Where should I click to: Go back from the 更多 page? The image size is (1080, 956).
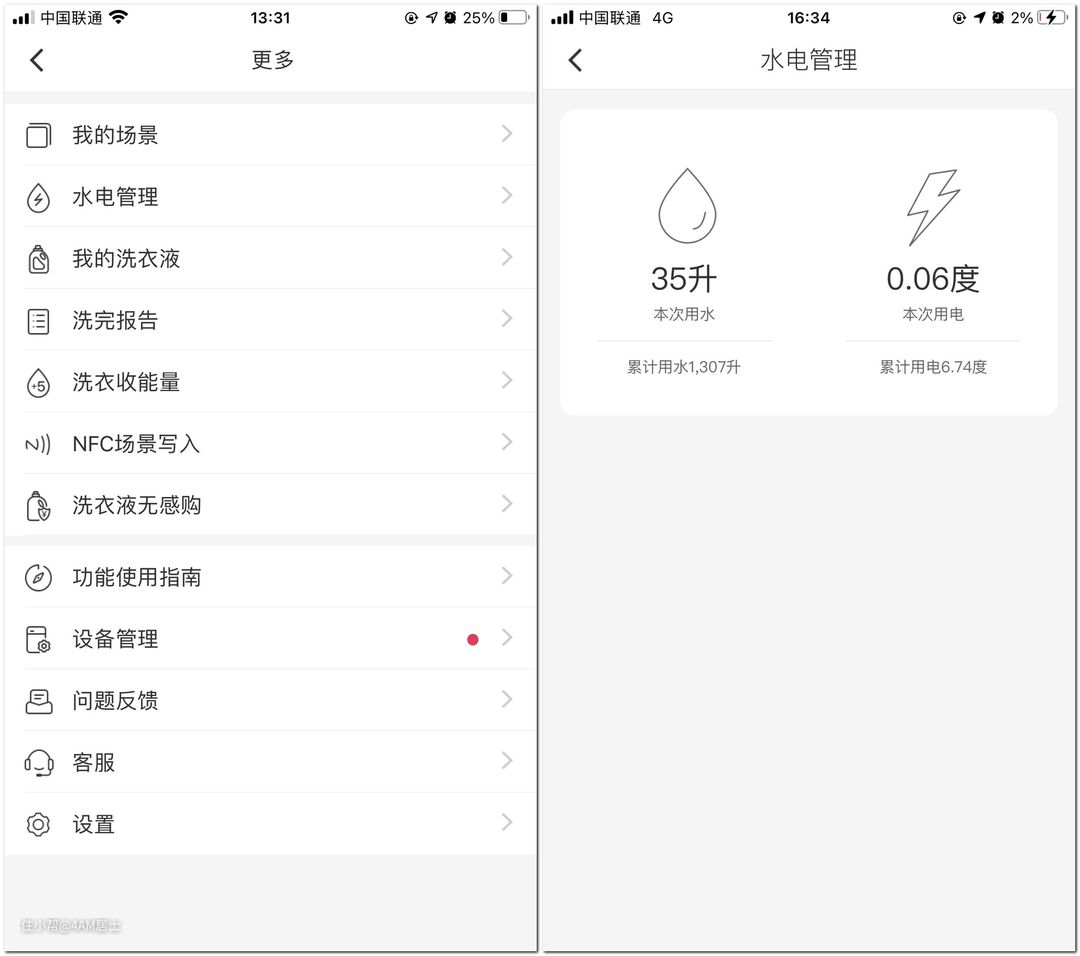tap(37, 60)
